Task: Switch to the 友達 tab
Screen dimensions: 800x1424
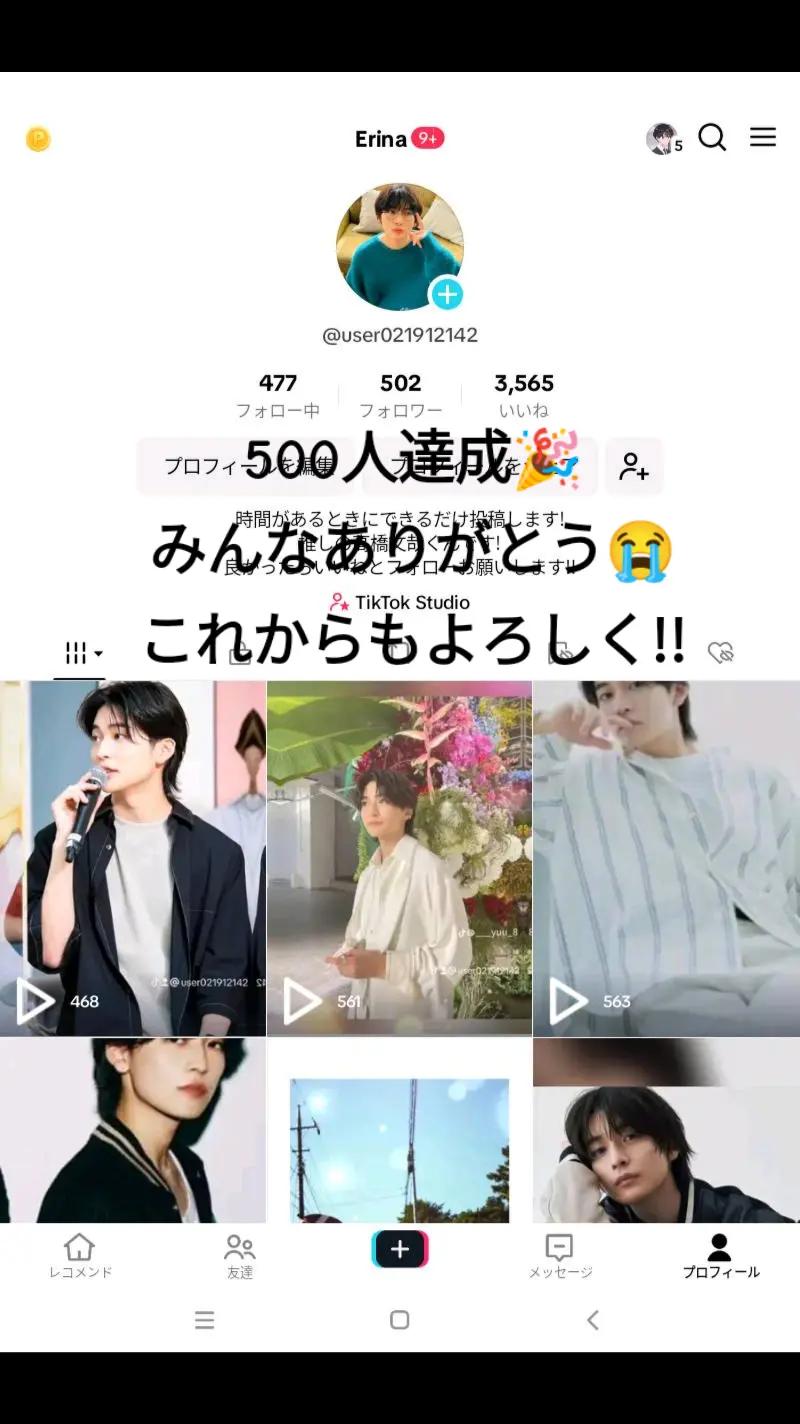Action: (x=240, y=1255)
